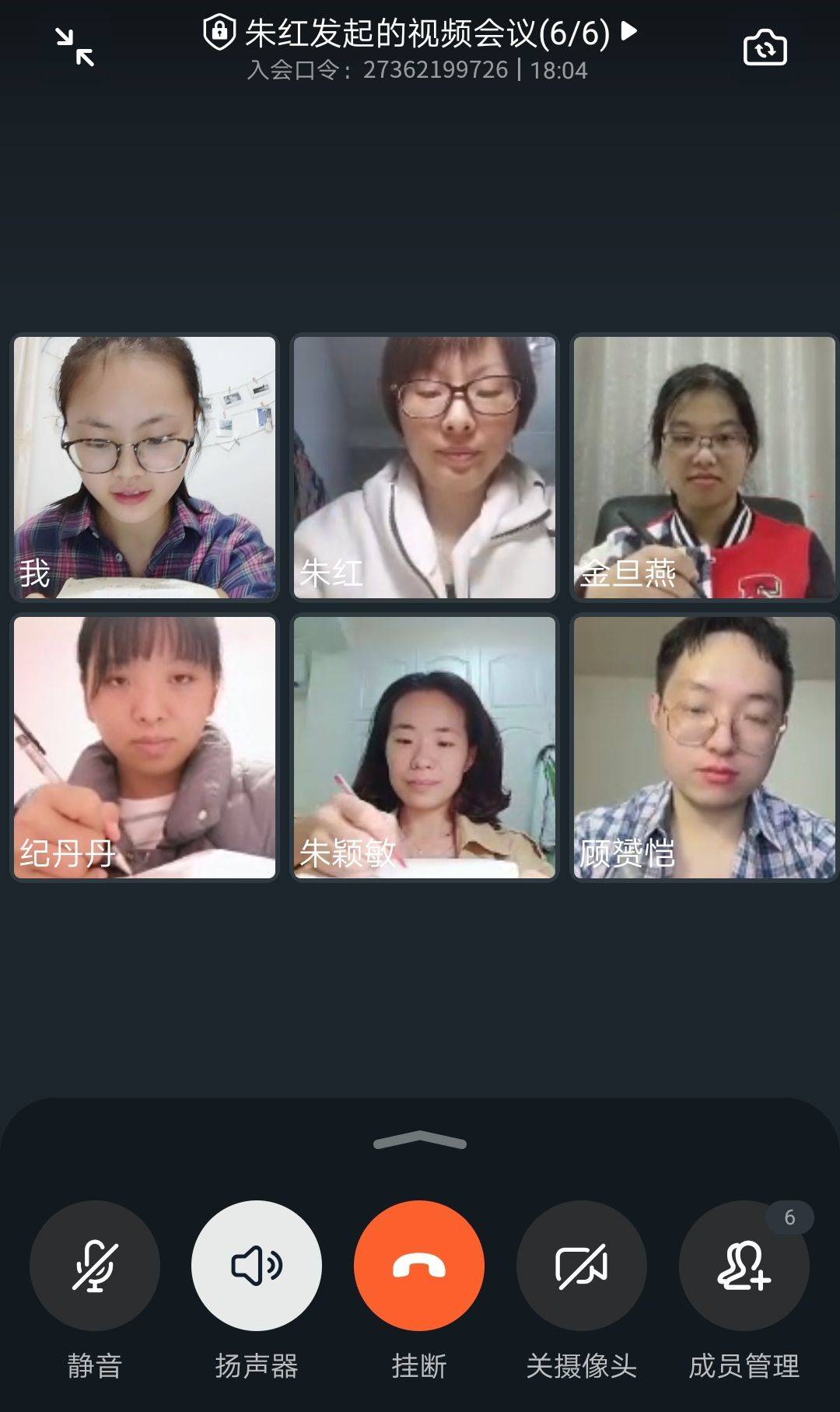Enlarge 朱红's video tile
Screen dimensions: 840x1412
click(425, 467)
